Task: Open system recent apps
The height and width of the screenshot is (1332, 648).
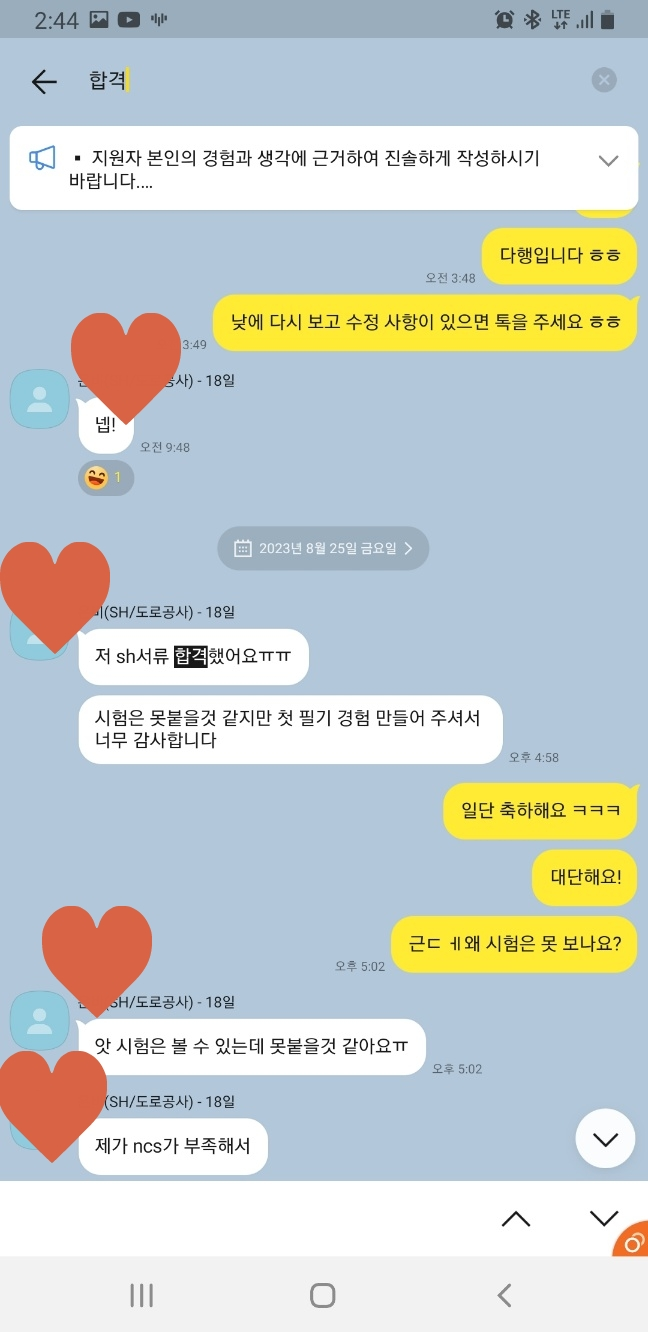Action: tap(141, 1295)
